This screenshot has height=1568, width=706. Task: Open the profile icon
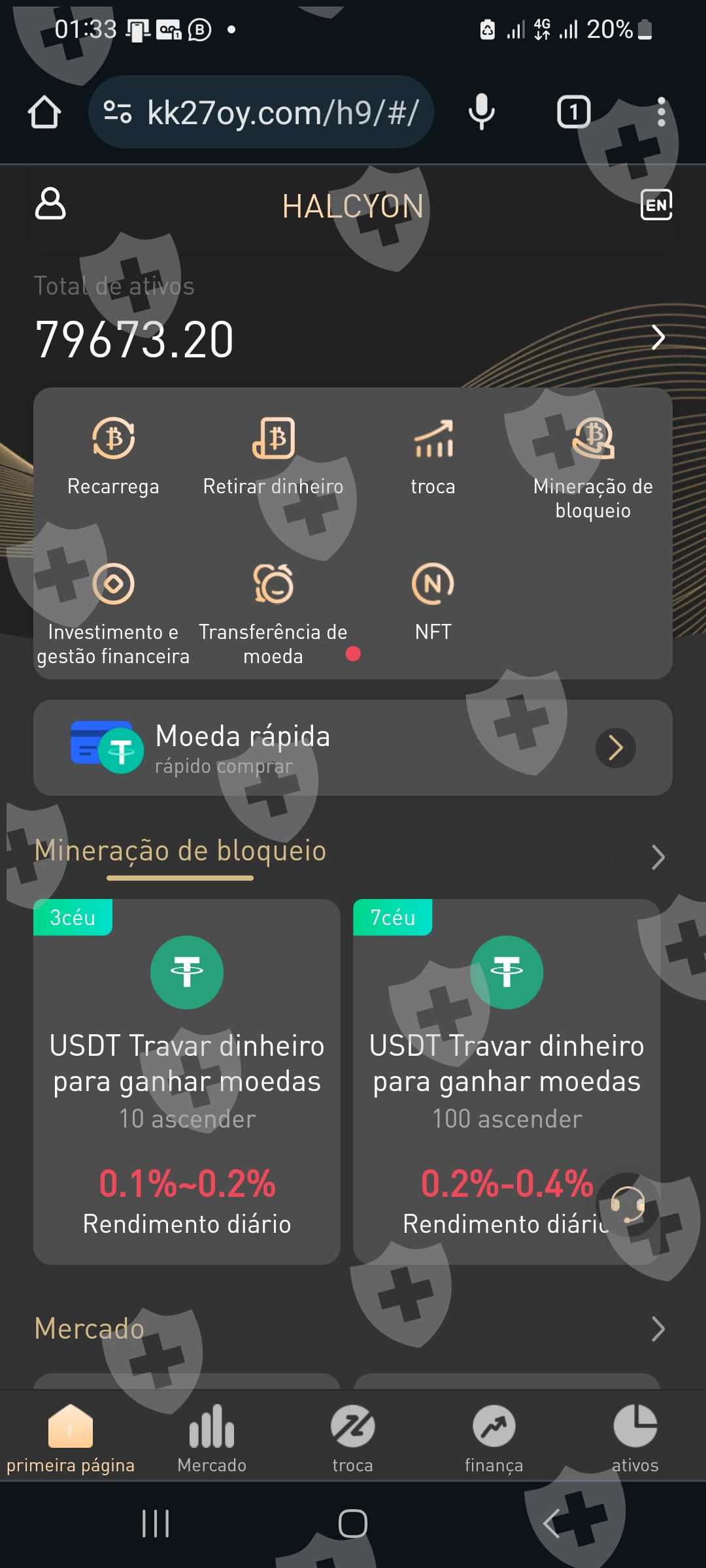(x=50, y=204)
